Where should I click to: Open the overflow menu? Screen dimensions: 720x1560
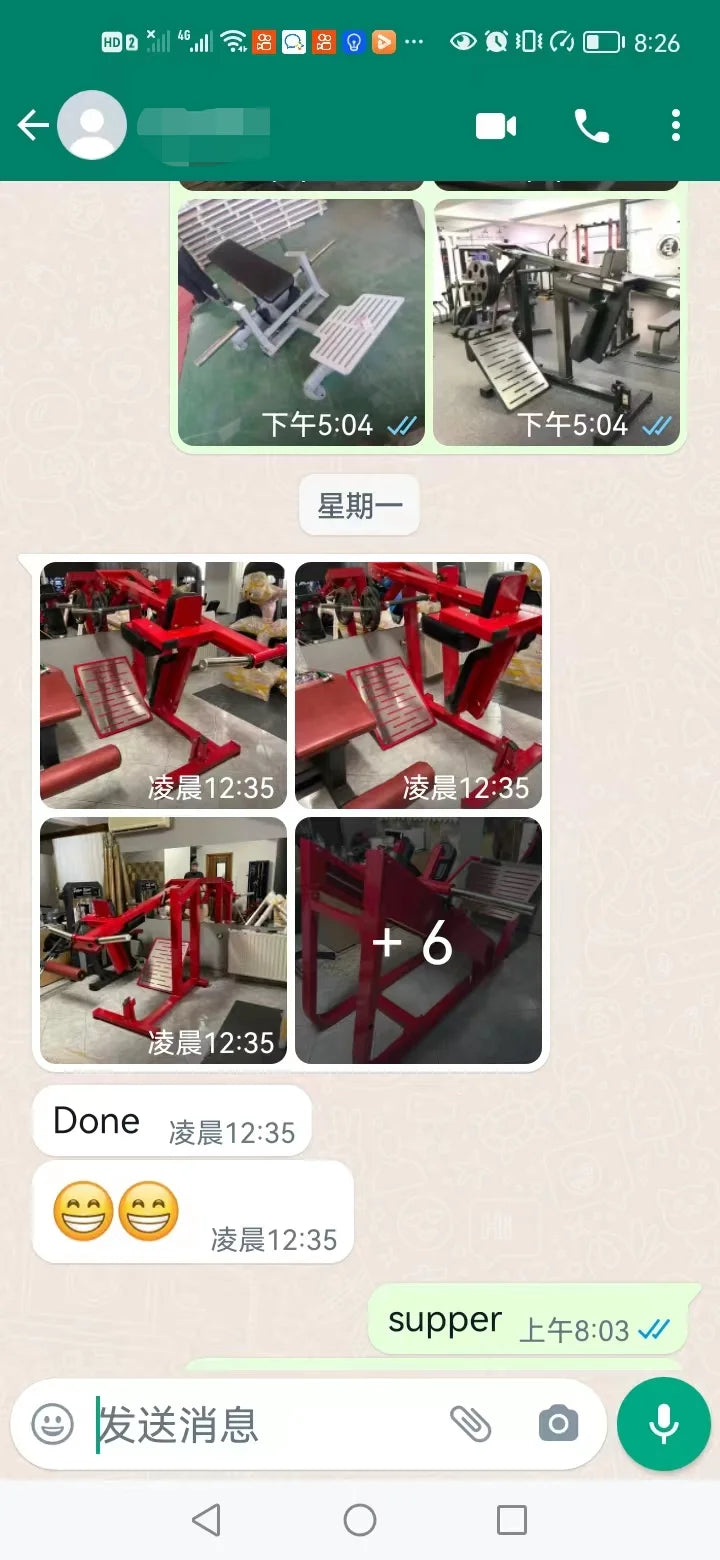click(x=676, y=126)
